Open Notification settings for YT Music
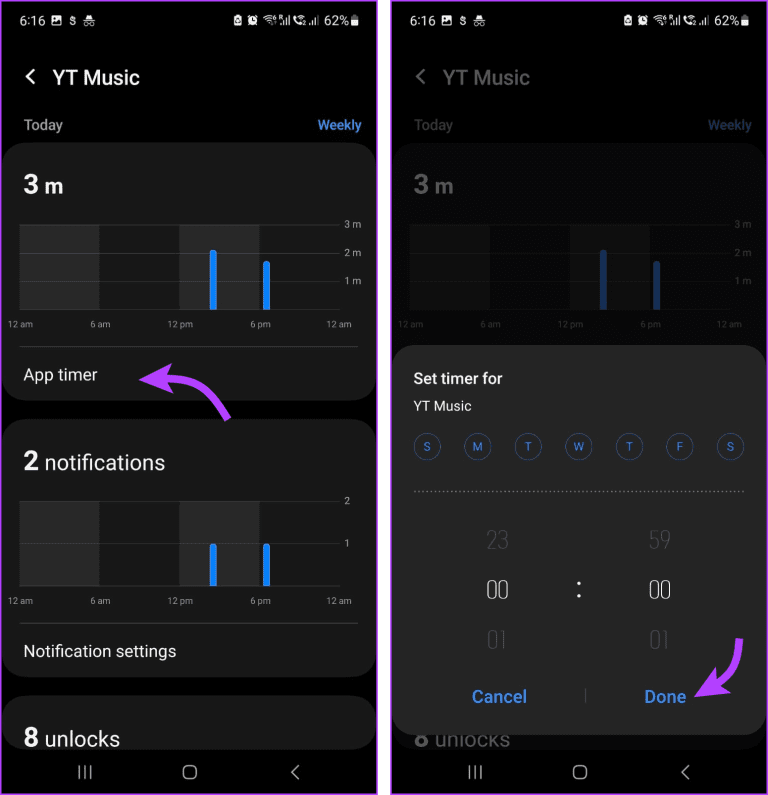 click(x=99, y=651)
